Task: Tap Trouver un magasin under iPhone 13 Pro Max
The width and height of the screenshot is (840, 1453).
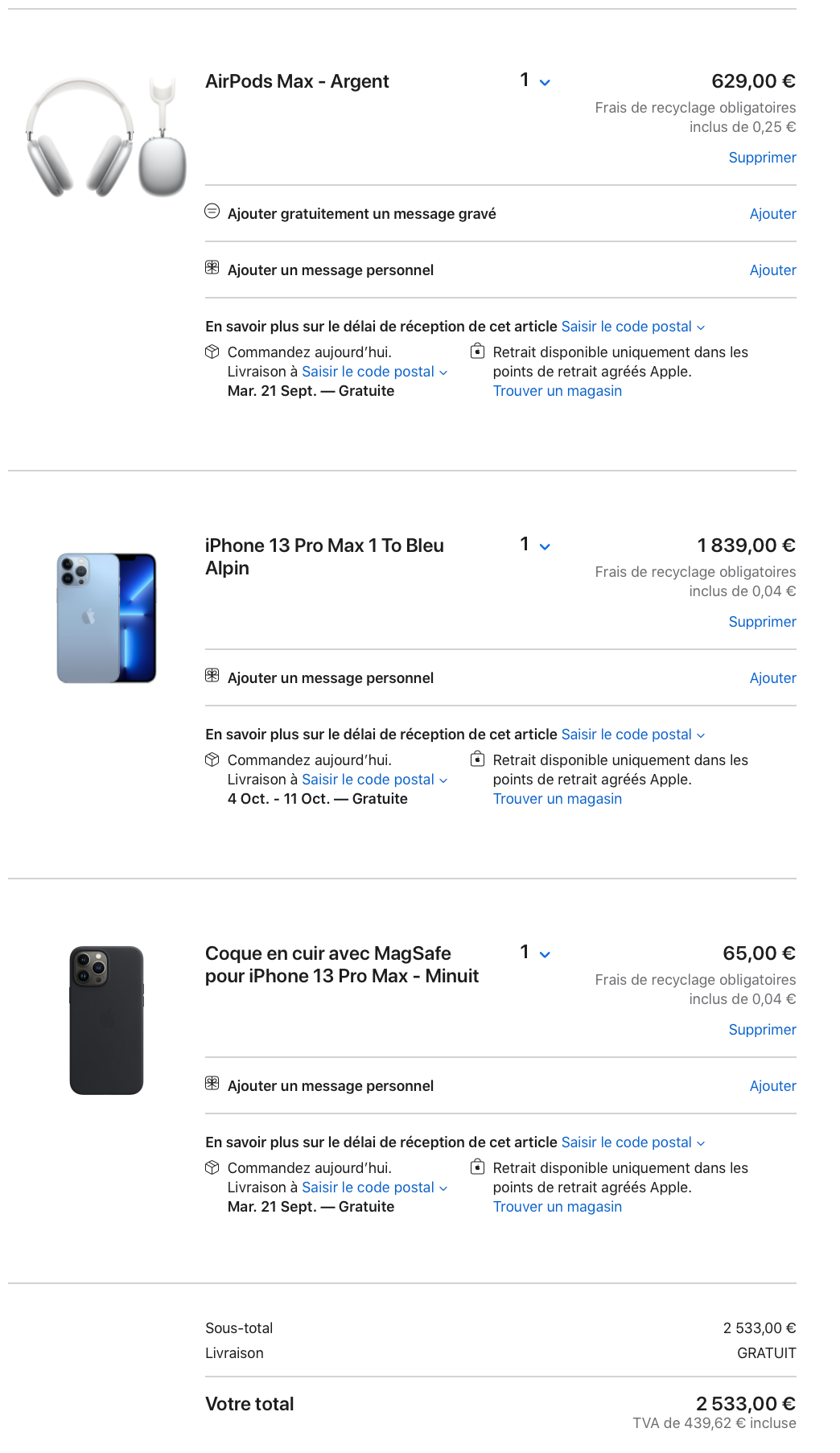Action: (557, 799)
